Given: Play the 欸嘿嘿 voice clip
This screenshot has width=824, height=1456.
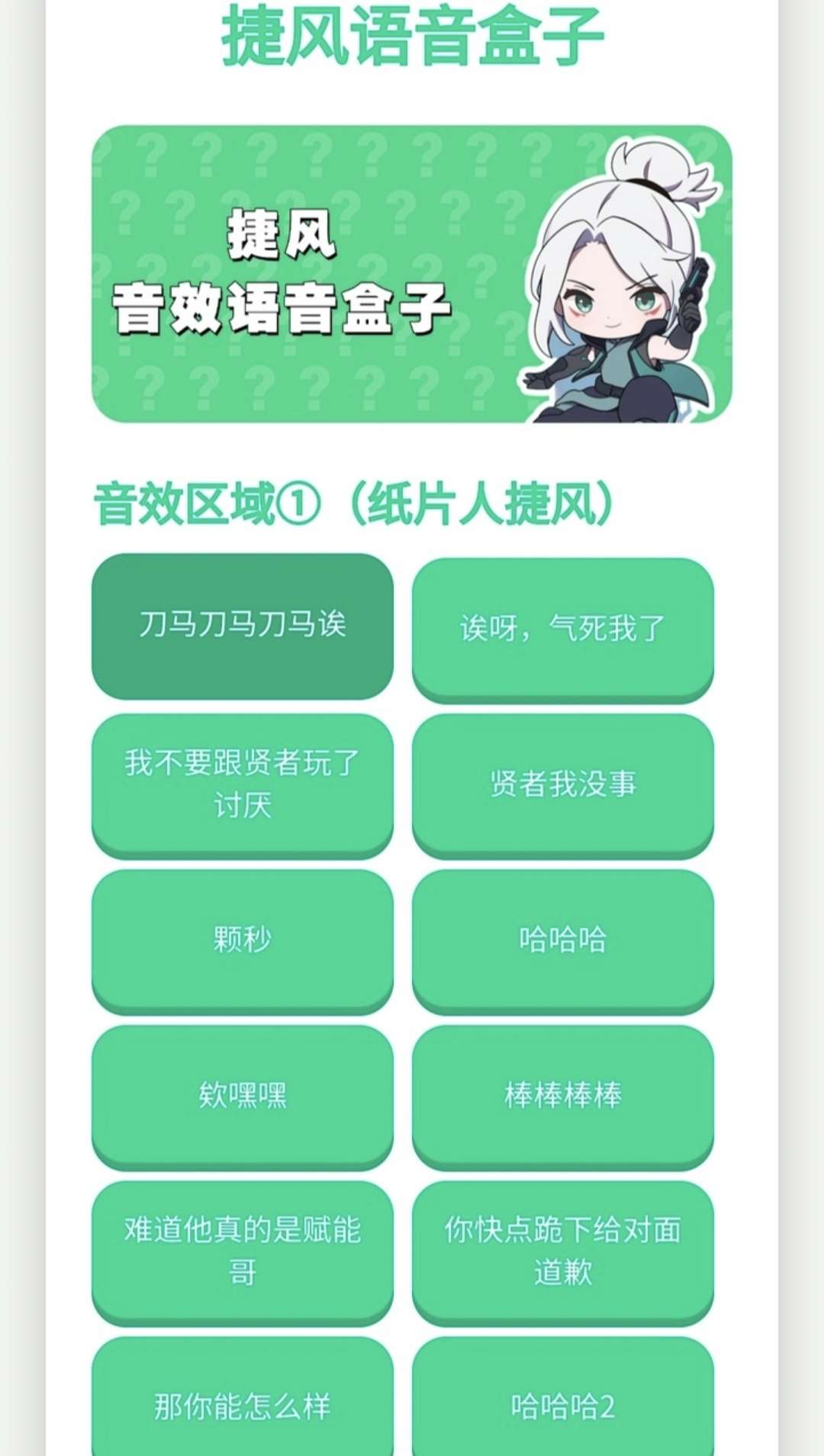Looking at the screenshot, I should point(243,1095).
